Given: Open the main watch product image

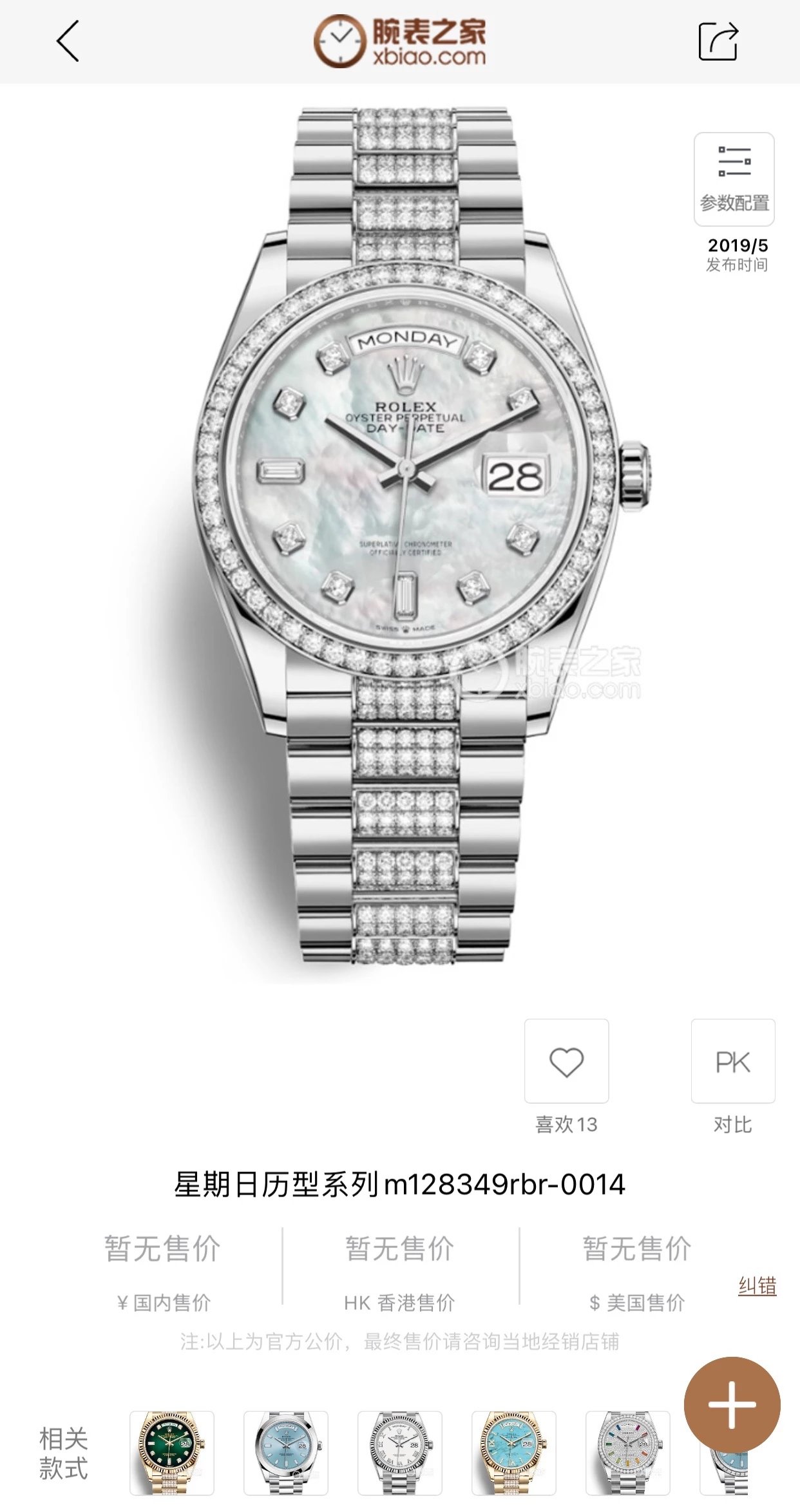Looking at the screenshot, I should coord(406,534).
